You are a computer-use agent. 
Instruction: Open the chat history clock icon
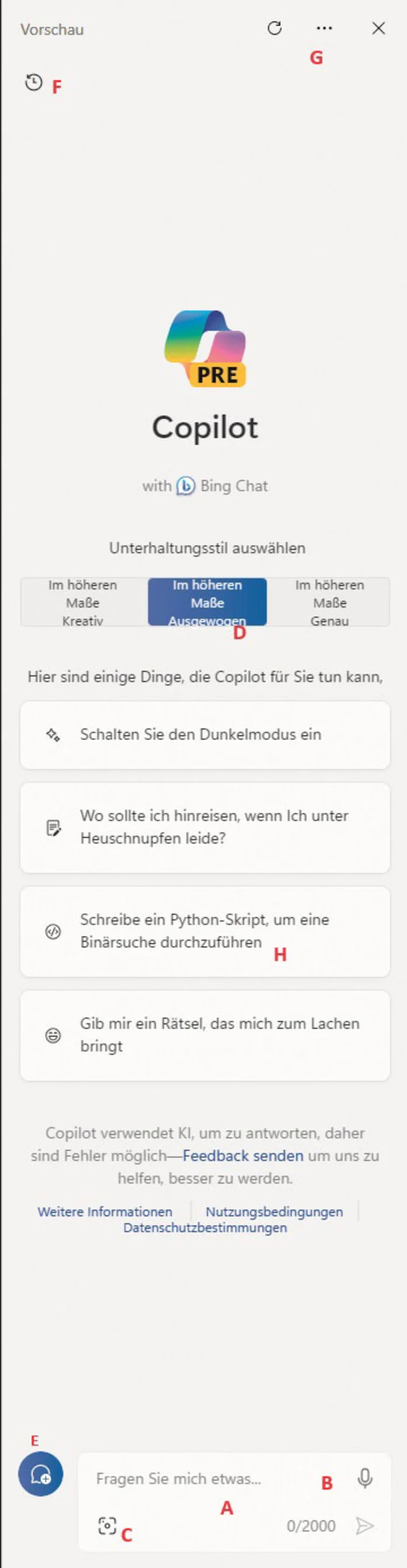click(34, 83)
